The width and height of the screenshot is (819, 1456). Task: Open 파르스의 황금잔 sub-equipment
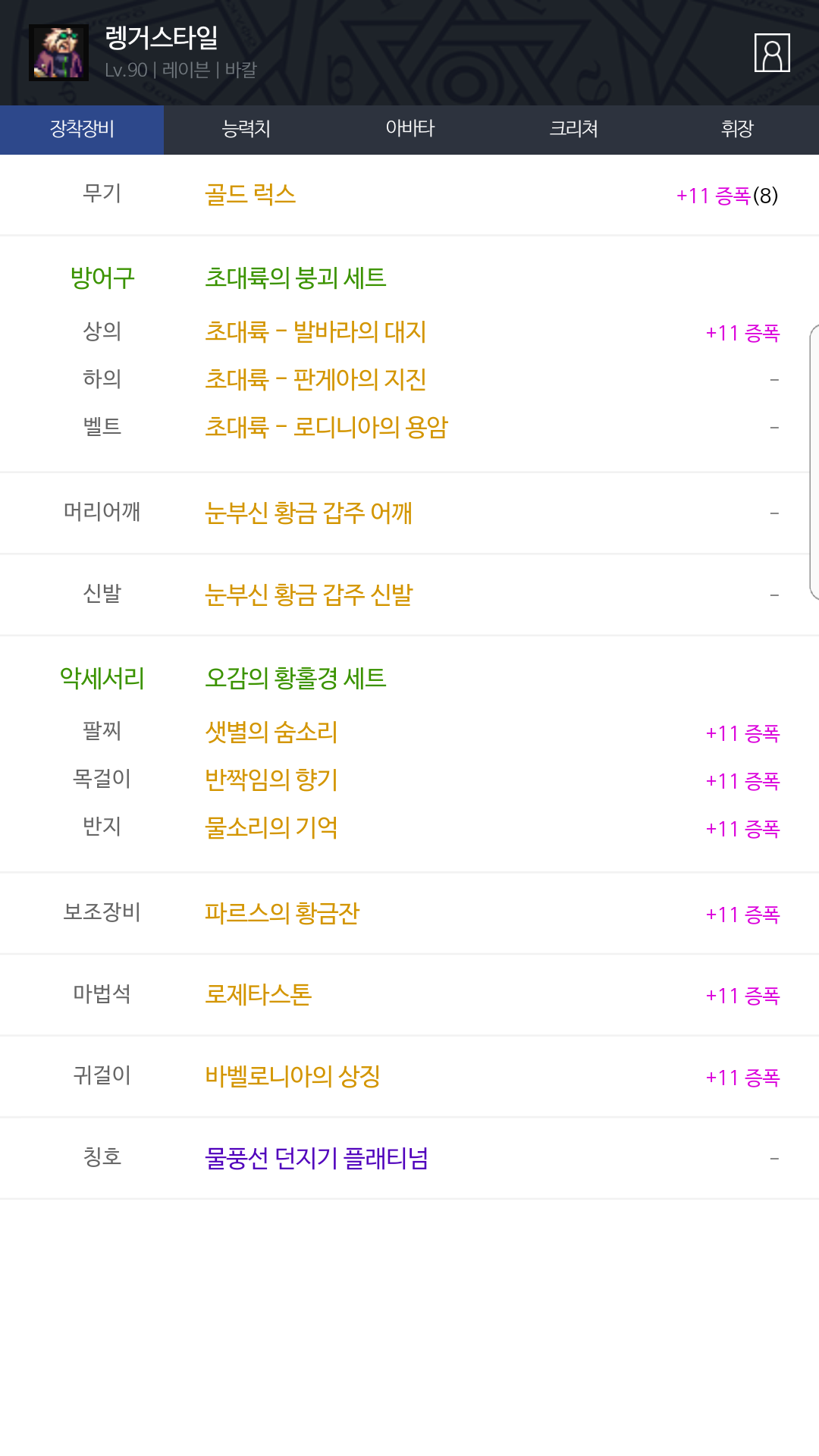coord(282,913)
